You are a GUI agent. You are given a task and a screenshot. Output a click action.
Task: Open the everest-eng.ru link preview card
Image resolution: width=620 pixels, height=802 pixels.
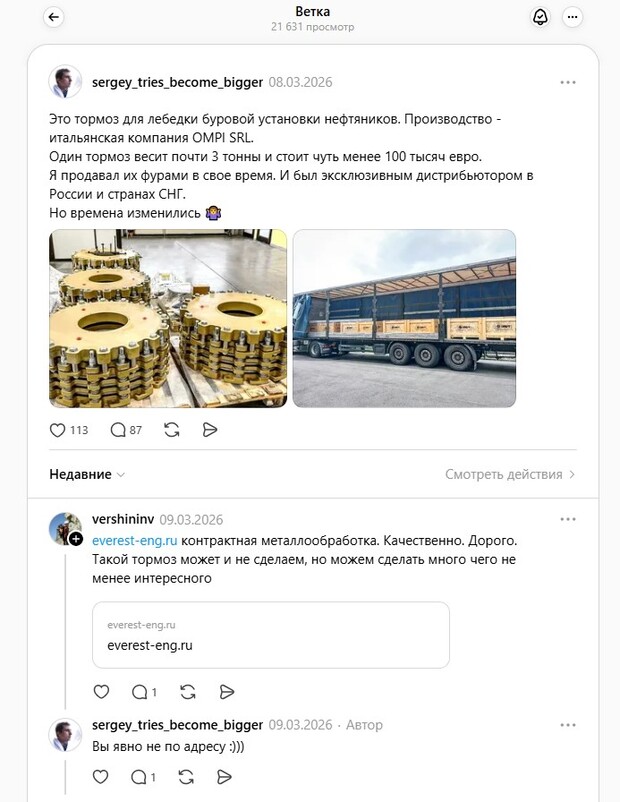(x=270, y=635)
